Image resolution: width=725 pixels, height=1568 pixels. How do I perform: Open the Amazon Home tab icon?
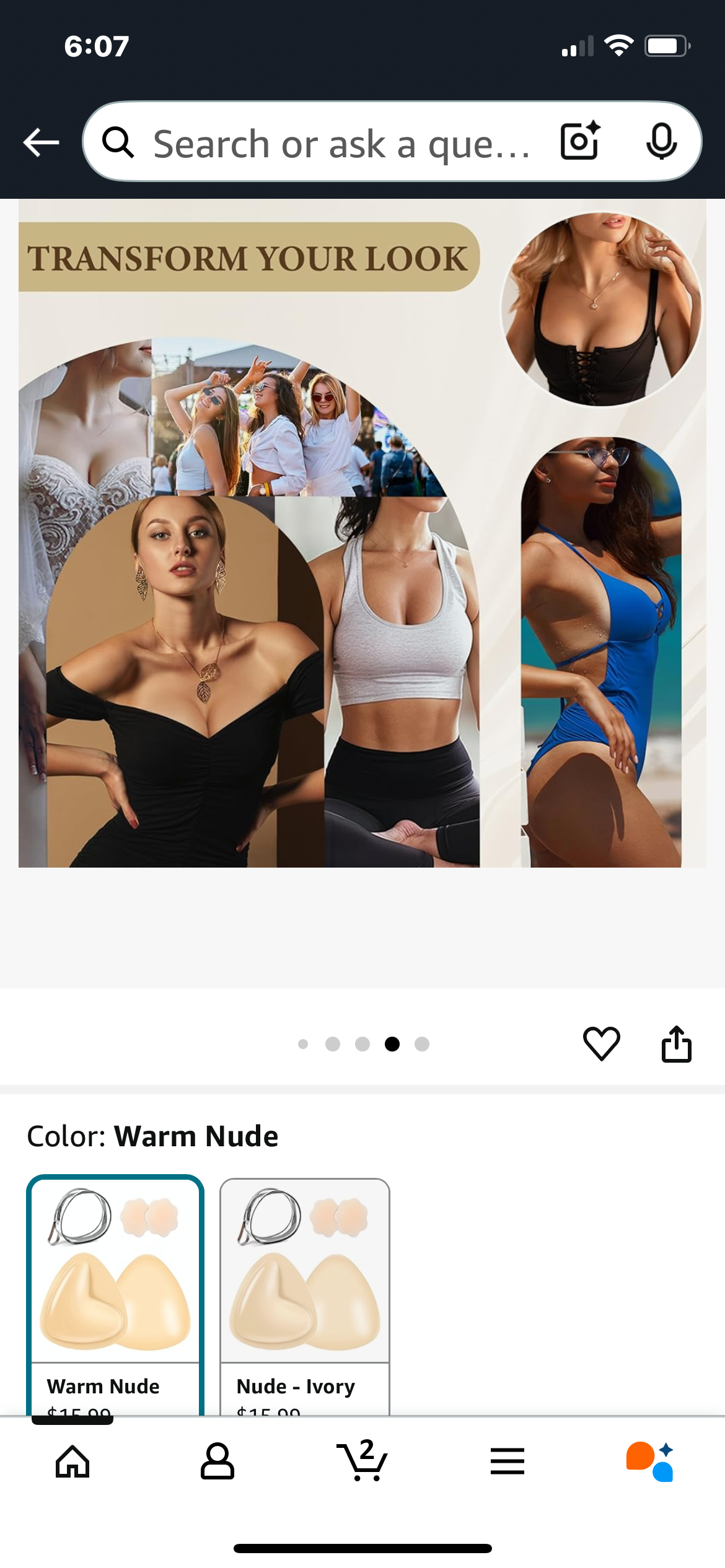click(72, 1463)
